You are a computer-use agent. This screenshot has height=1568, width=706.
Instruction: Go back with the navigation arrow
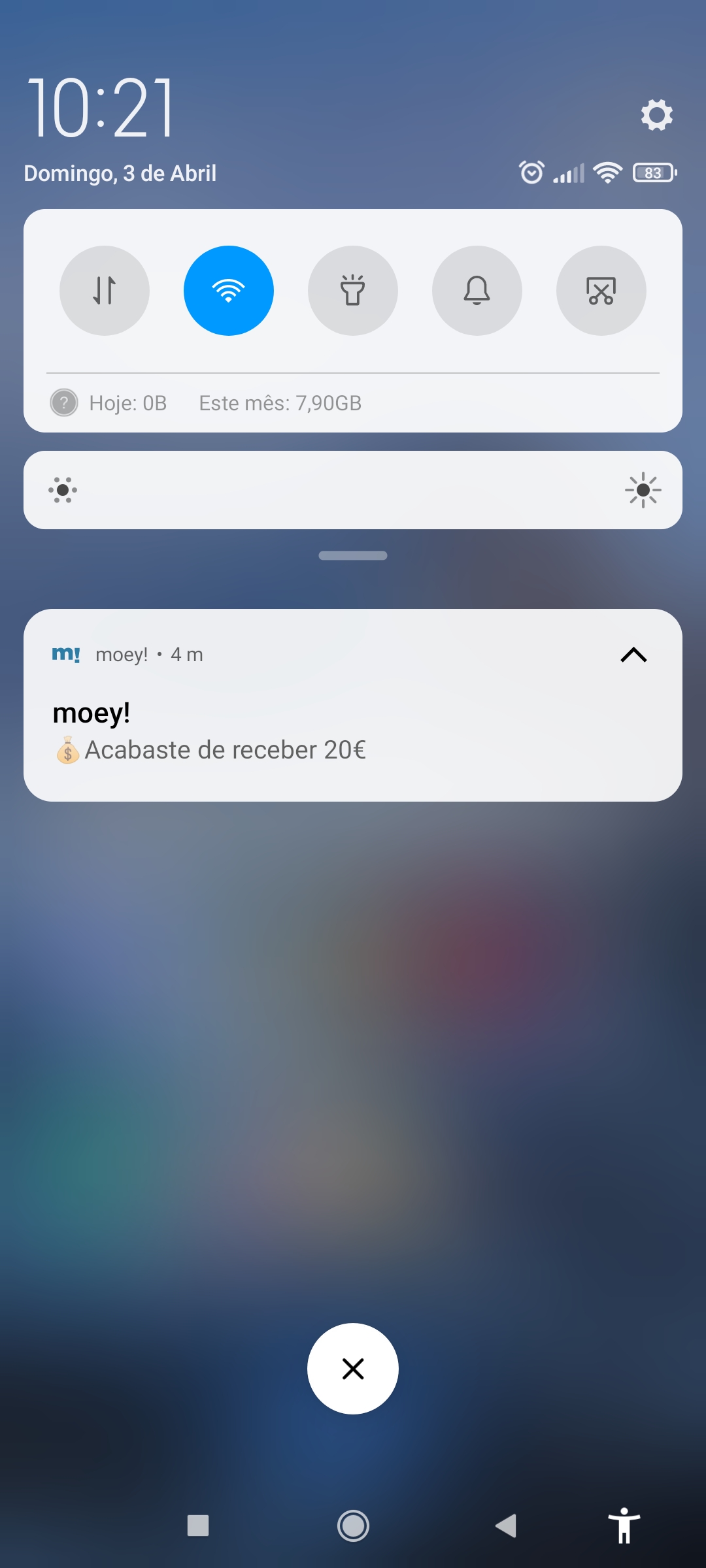click(x=506, y=1526)
